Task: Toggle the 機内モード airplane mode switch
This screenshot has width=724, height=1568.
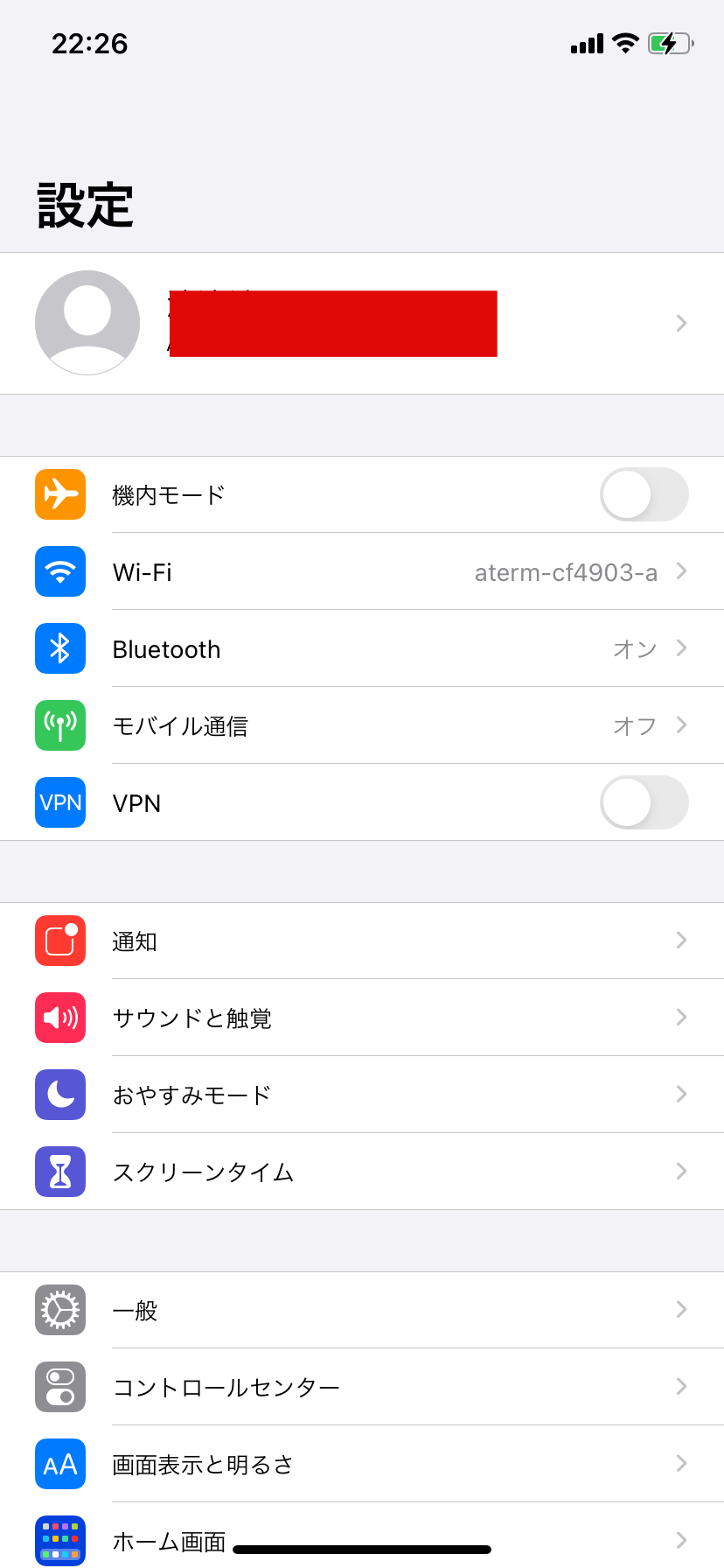Action: [x=644, y=494]
